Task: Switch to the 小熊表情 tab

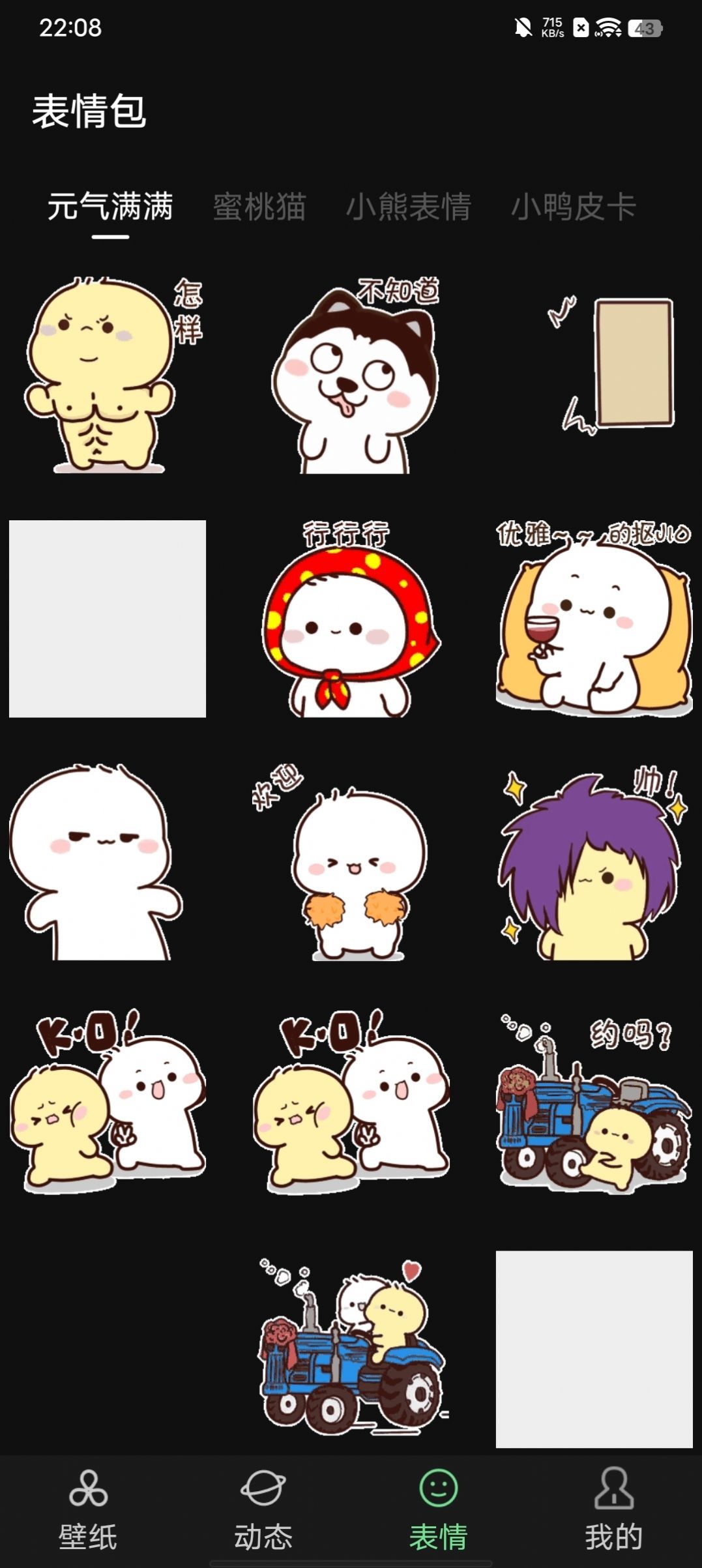Action: [408, 207]
